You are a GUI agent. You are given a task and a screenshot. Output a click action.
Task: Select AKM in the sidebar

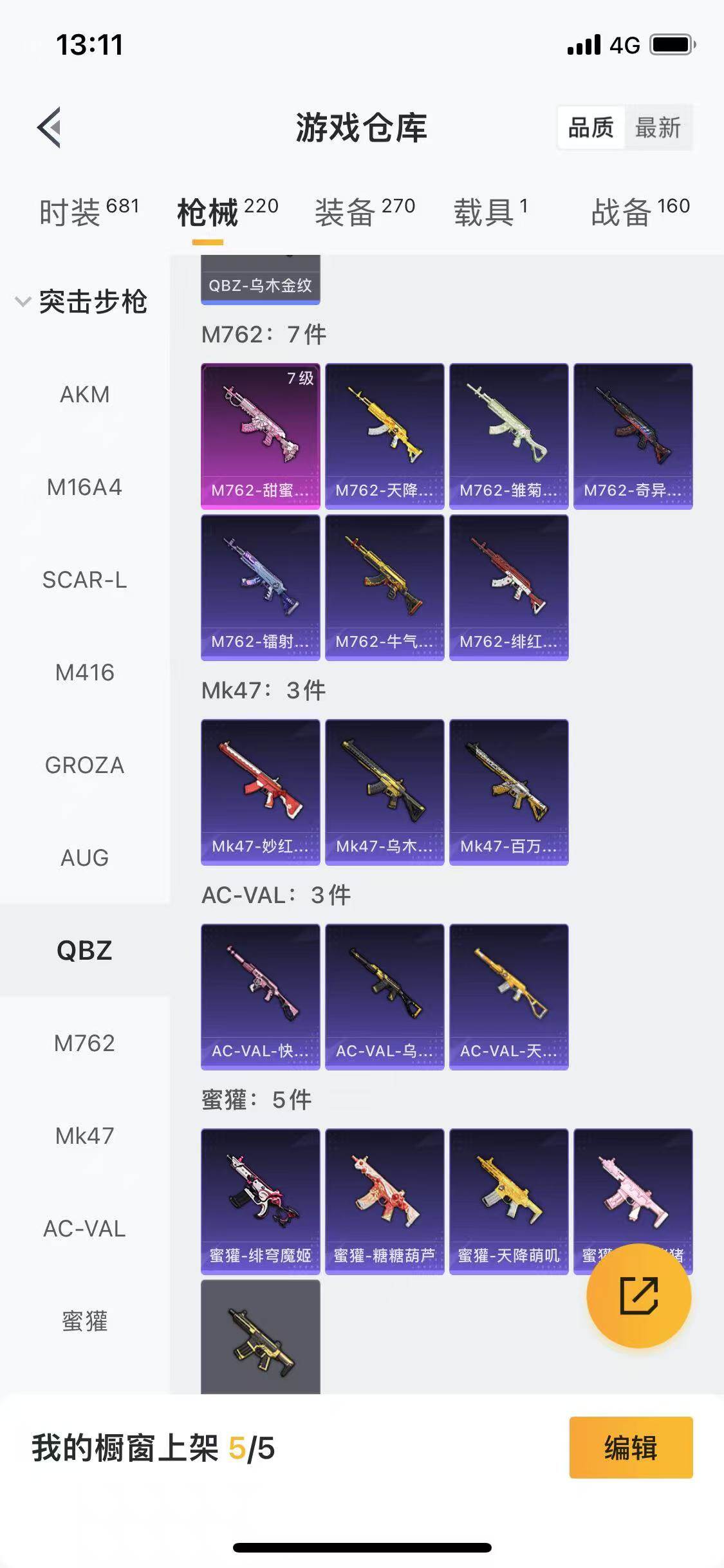pos(84,394)
